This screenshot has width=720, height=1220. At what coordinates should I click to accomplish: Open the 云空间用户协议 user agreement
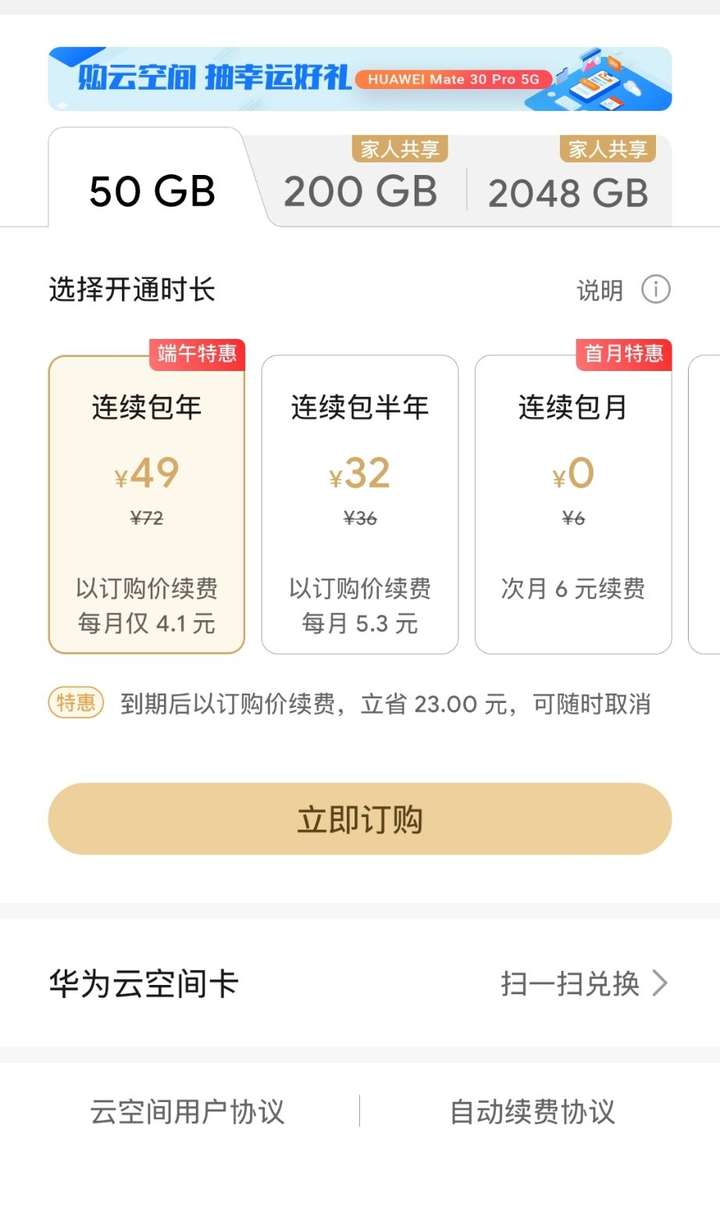(x=188, y=1111)
